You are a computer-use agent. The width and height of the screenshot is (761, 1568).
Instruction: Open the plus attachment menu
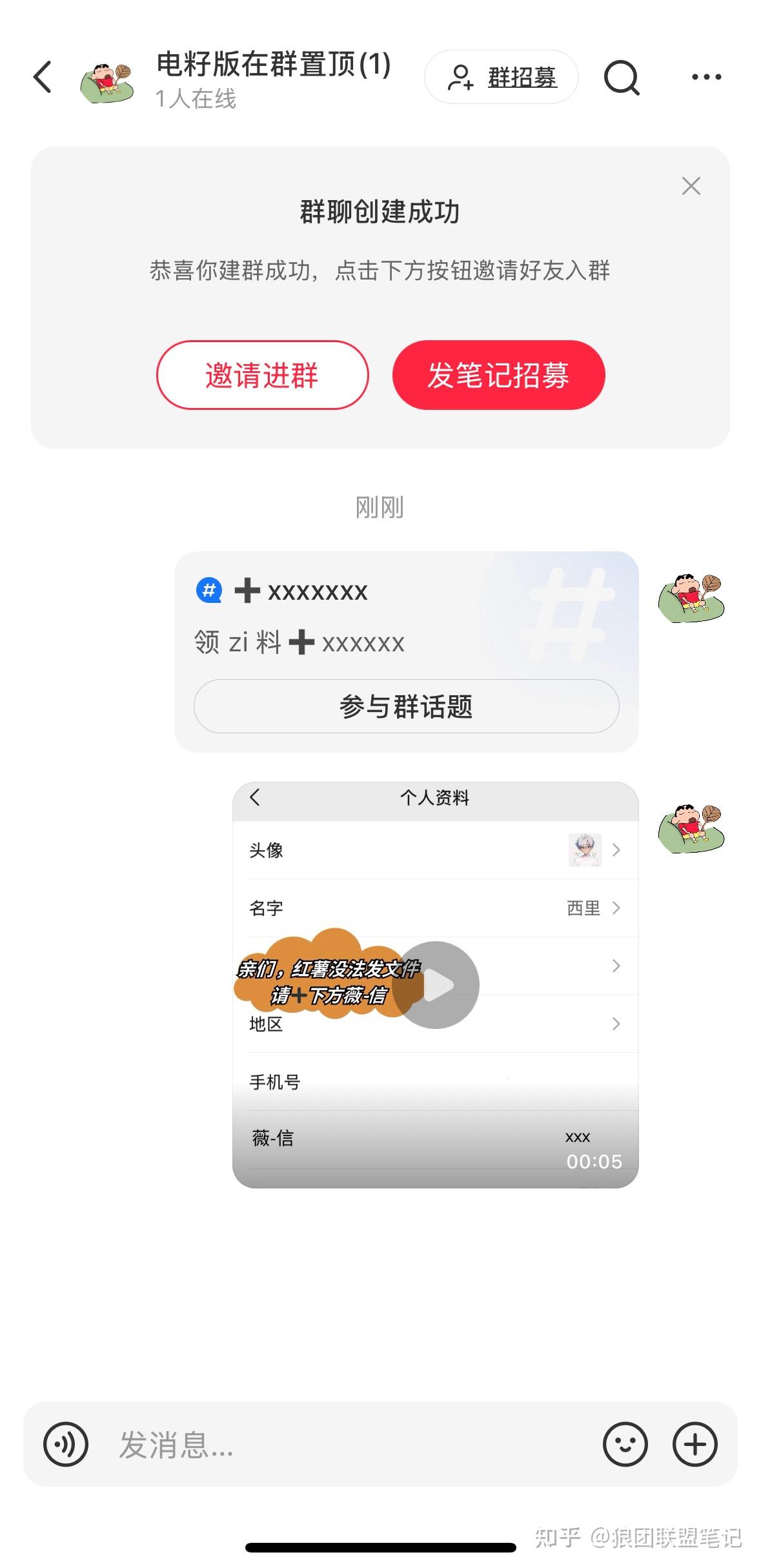[x=695, y=1444]
